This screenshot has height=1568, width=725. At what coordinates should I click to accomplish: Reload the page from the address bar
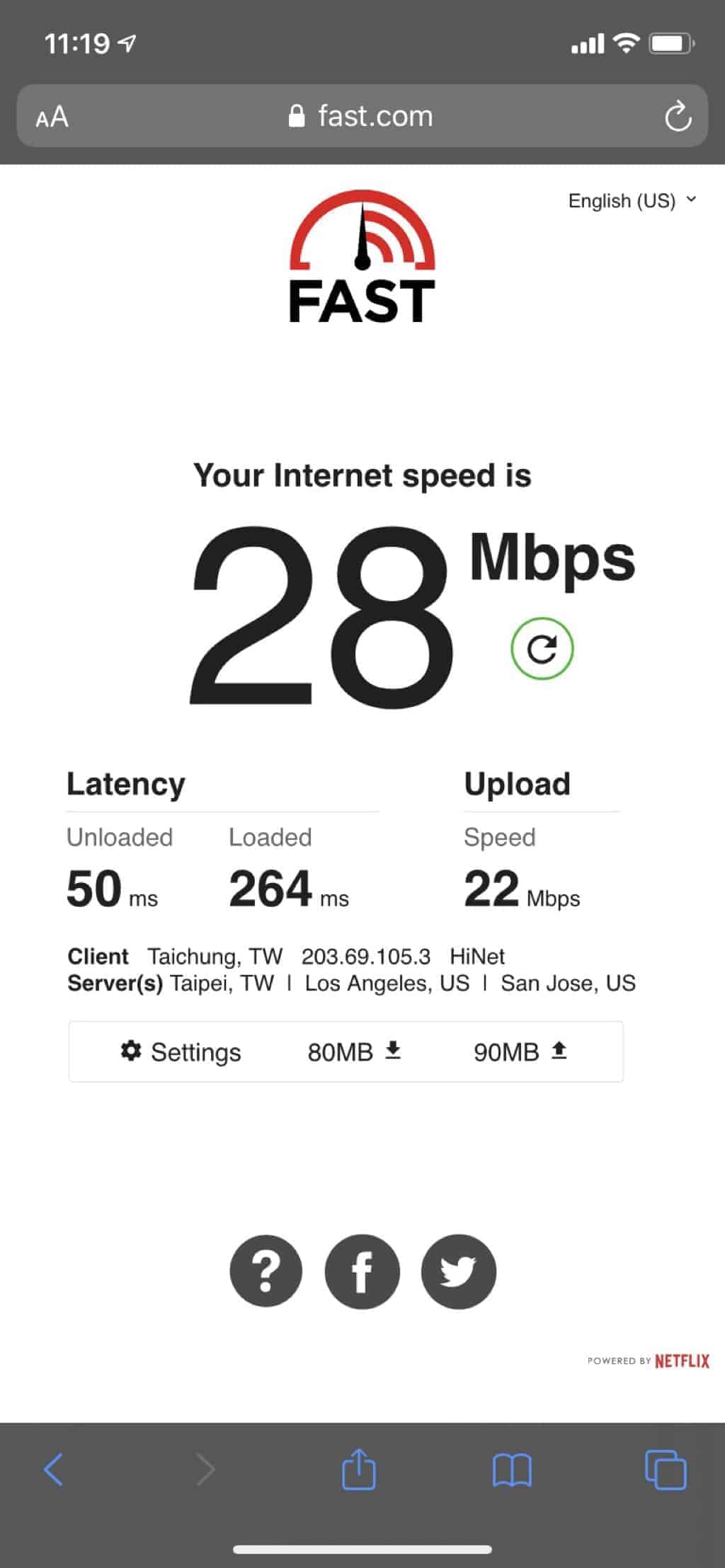click(678, 117)
